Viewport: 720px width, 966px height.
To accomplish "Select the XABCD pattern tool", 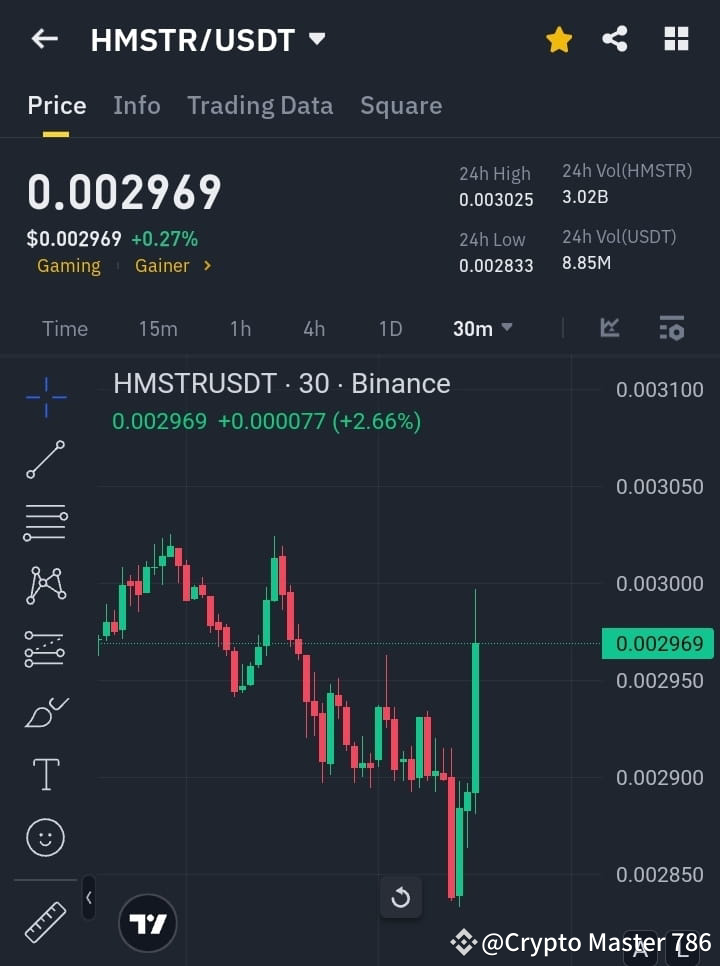I will pyautogui.click(x=44, y=586).
